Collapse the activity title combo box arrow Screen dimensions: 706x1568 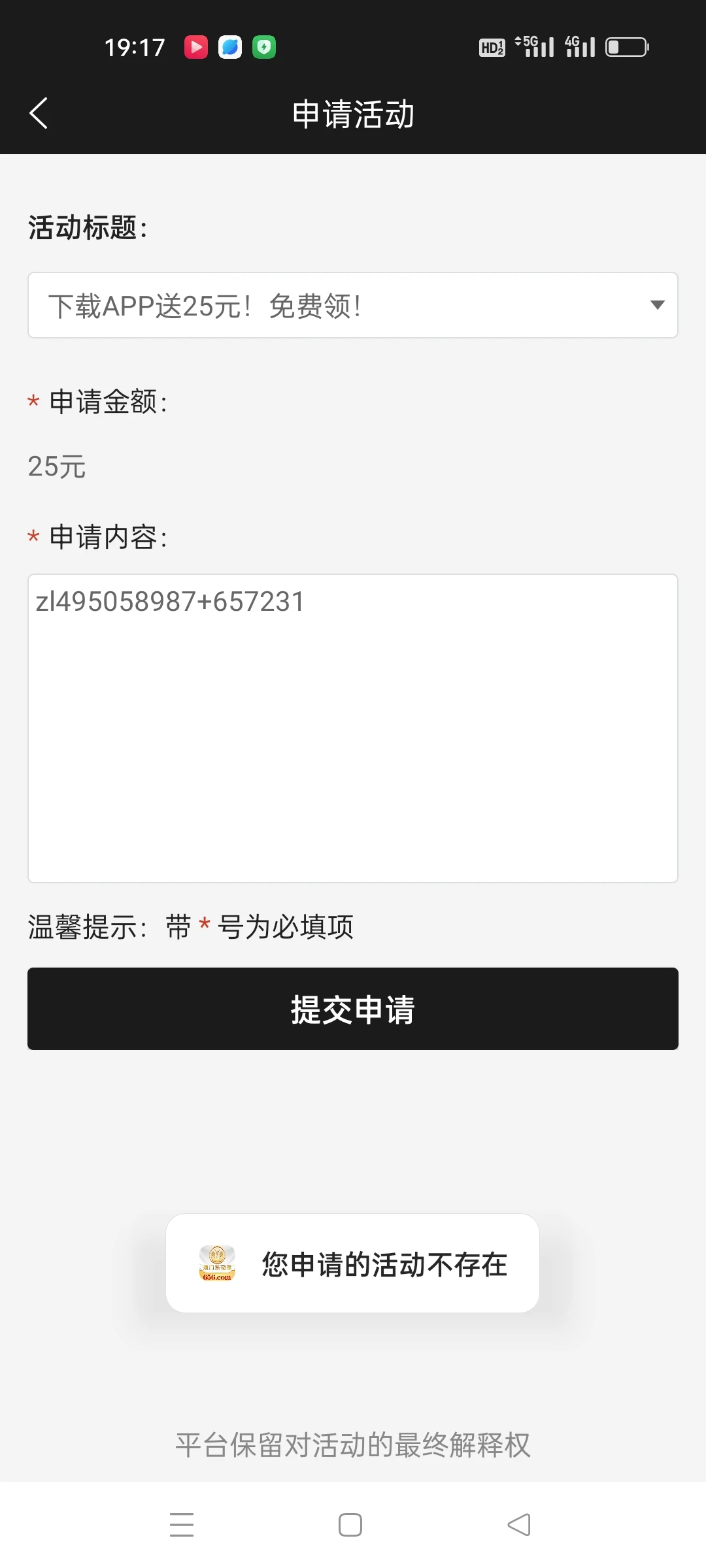(656, 304)
